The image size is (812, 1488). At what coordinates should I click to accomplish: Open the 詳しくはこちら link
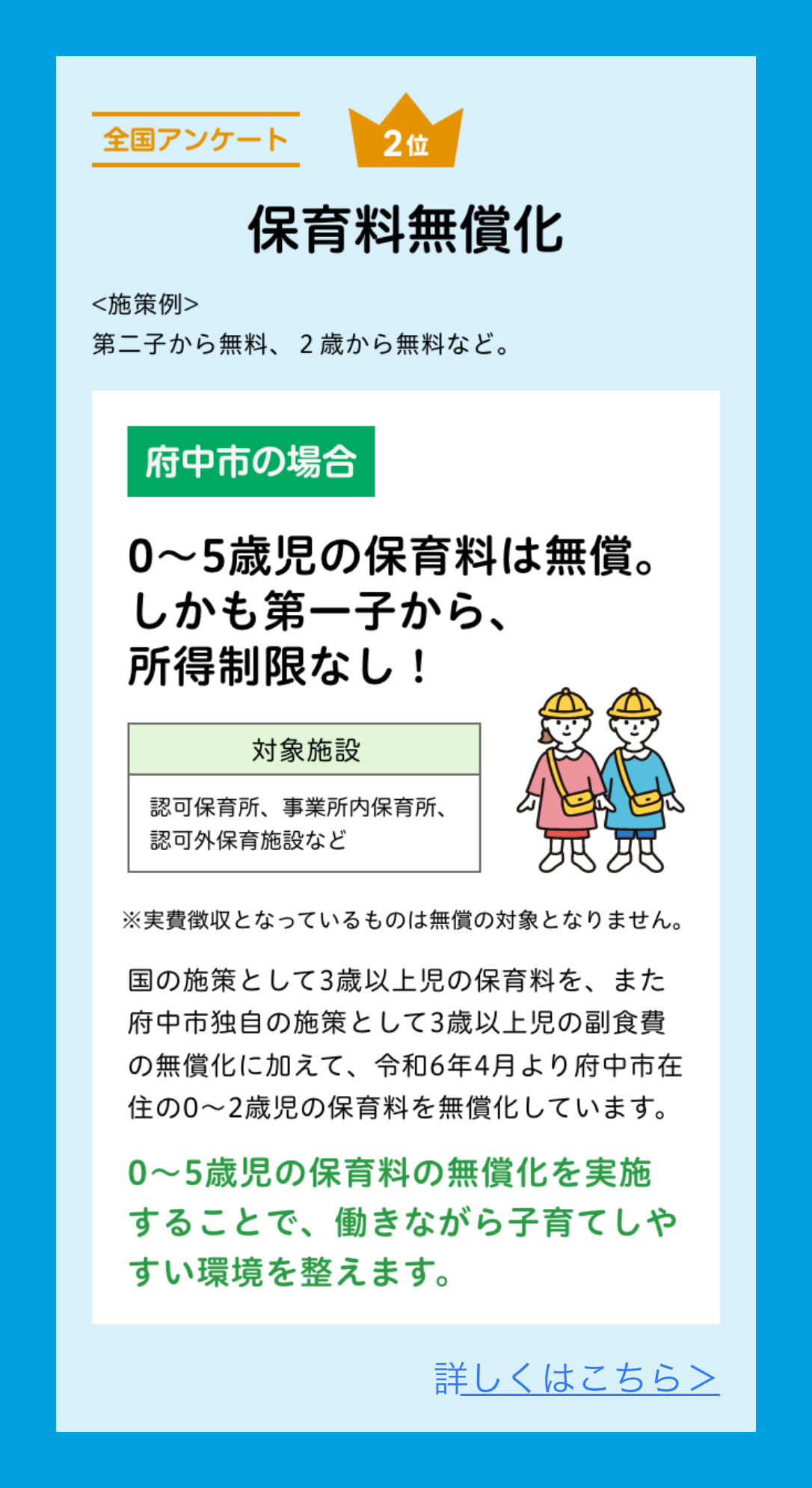click(x=576, y=1379)
